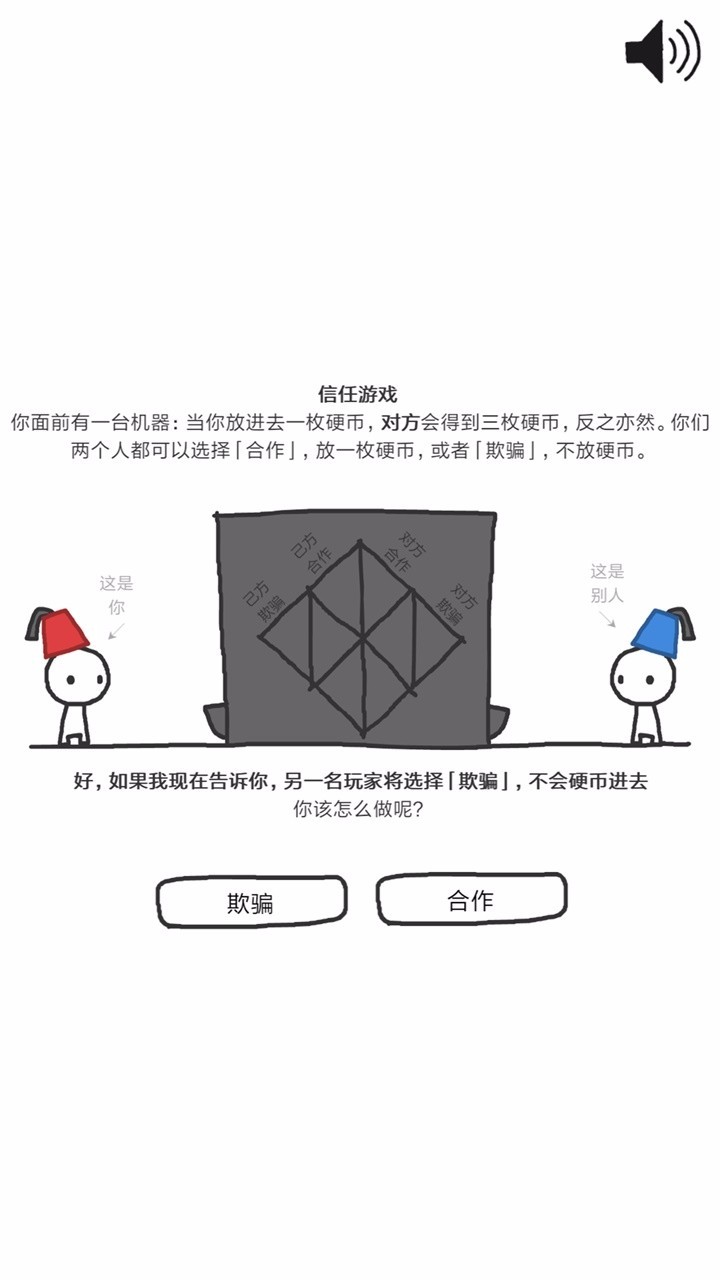Choose the 合作 (cooperate) button
Screen dimensions: 720x1280
(x=471, y=899)
